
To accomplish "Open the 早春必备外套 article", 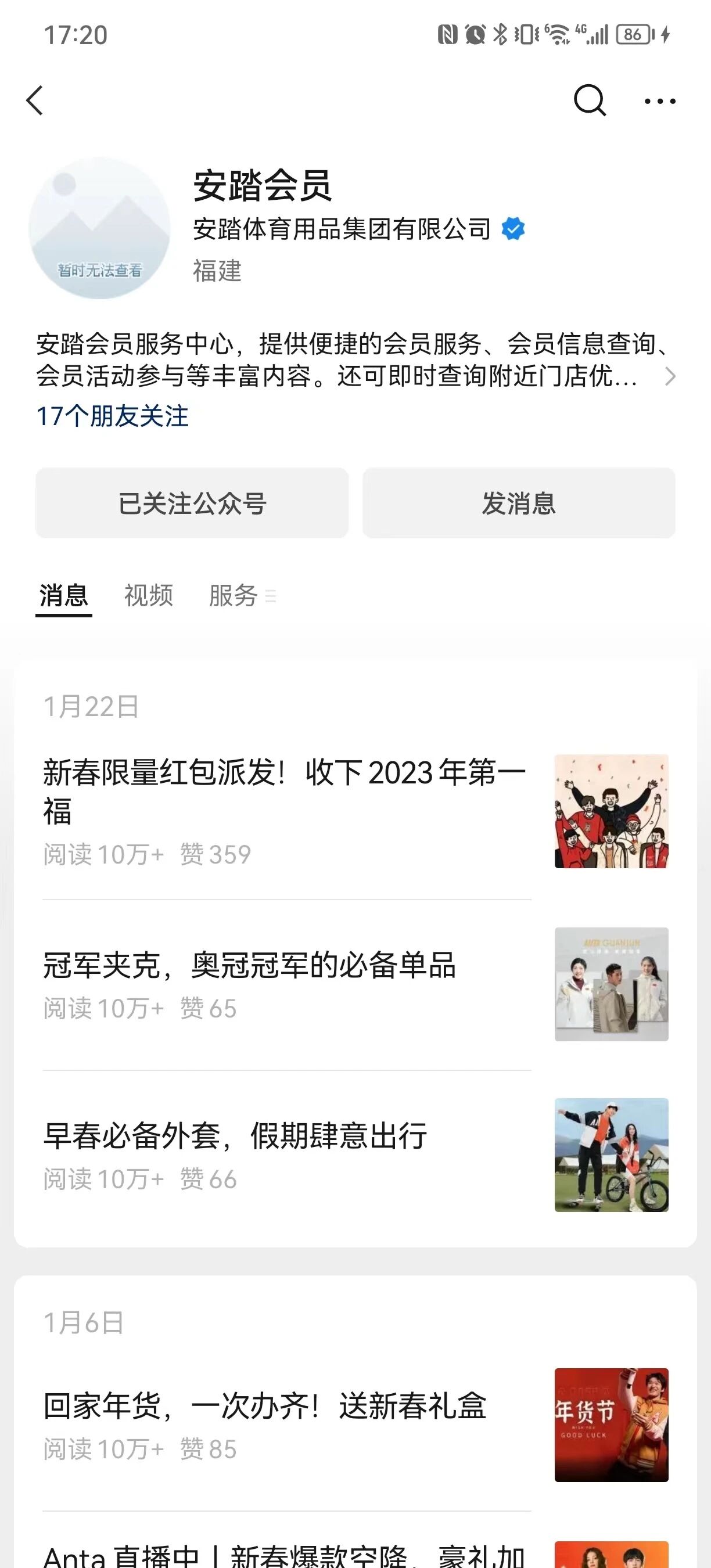I will point(236,1136).
